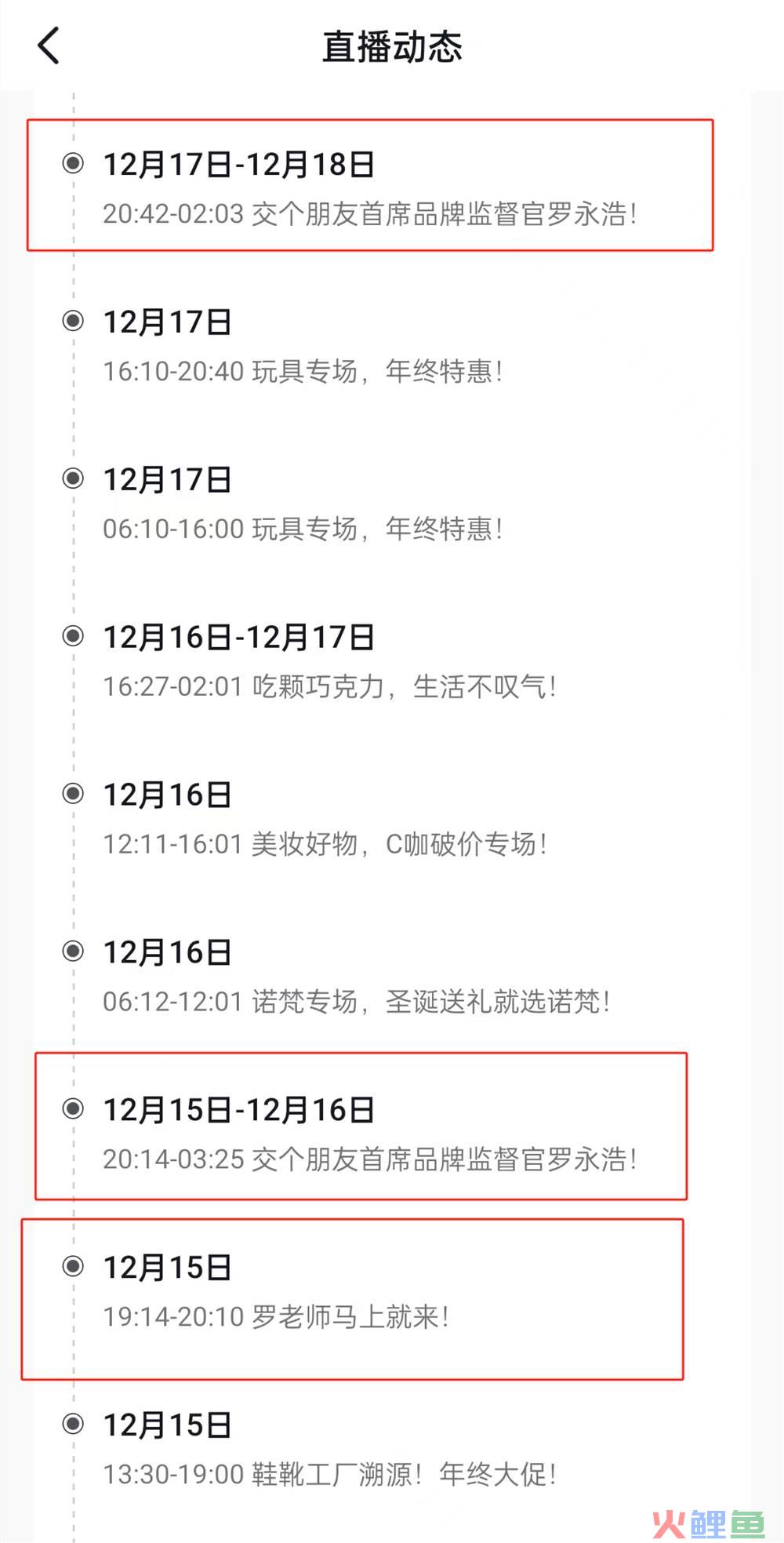Go back from the 直播动态 page

point(49,45)
